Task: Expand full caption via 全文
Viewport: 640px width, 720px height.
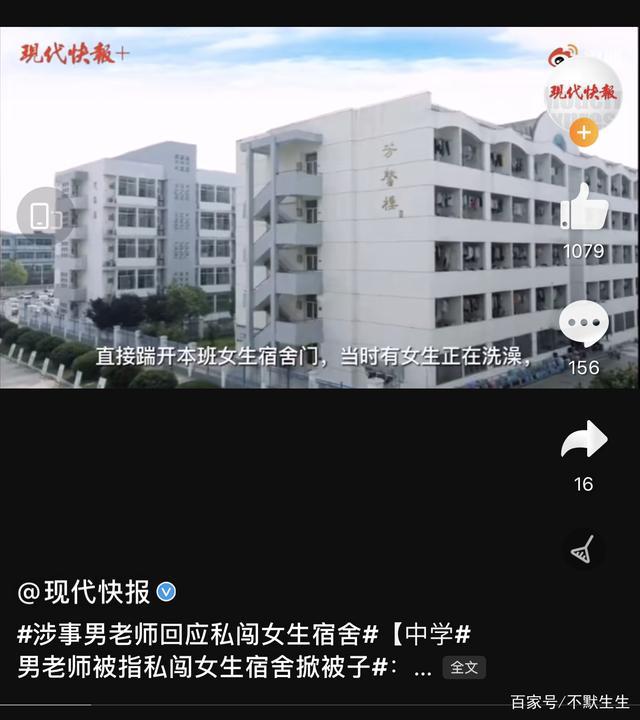Action: pos(464,667)
